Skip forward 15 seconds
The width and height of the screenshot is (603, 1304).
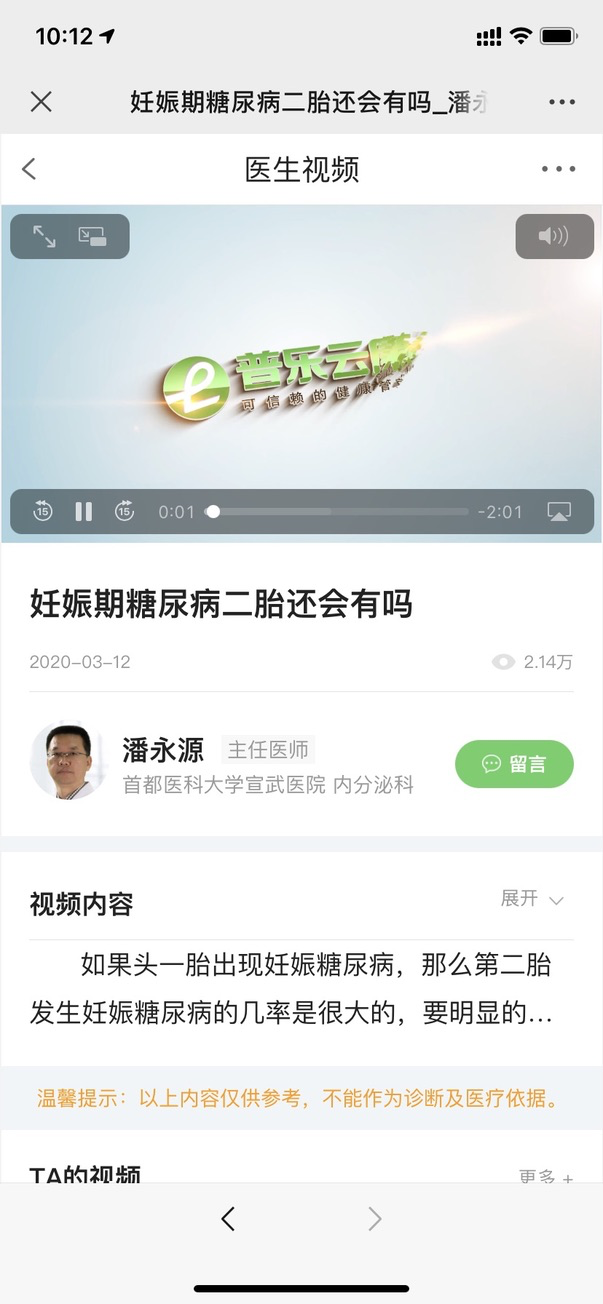[x=124, y=511]
